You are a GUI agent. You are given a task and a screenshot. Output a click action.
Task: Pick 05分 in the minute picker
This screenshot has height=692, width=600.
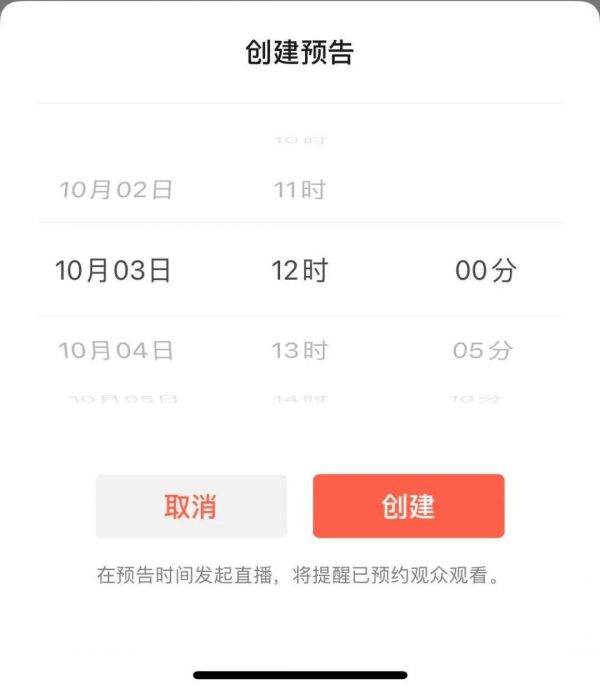pyautogui.click(x=483, y=350)
